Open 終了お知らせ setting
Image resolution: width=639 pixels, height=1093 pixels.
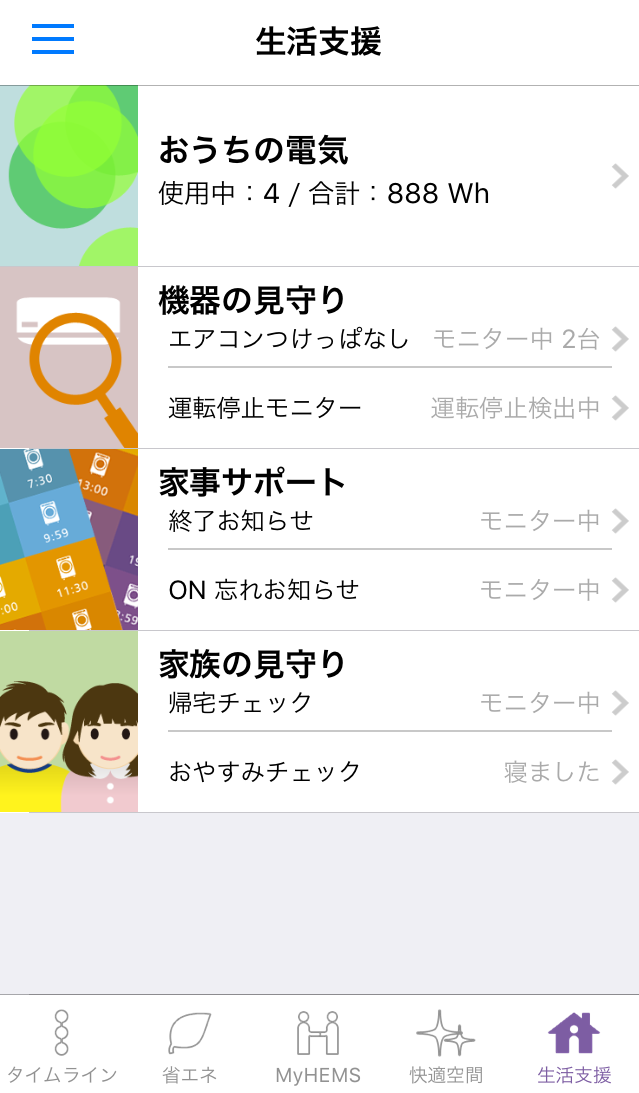[x=390, y=521]
